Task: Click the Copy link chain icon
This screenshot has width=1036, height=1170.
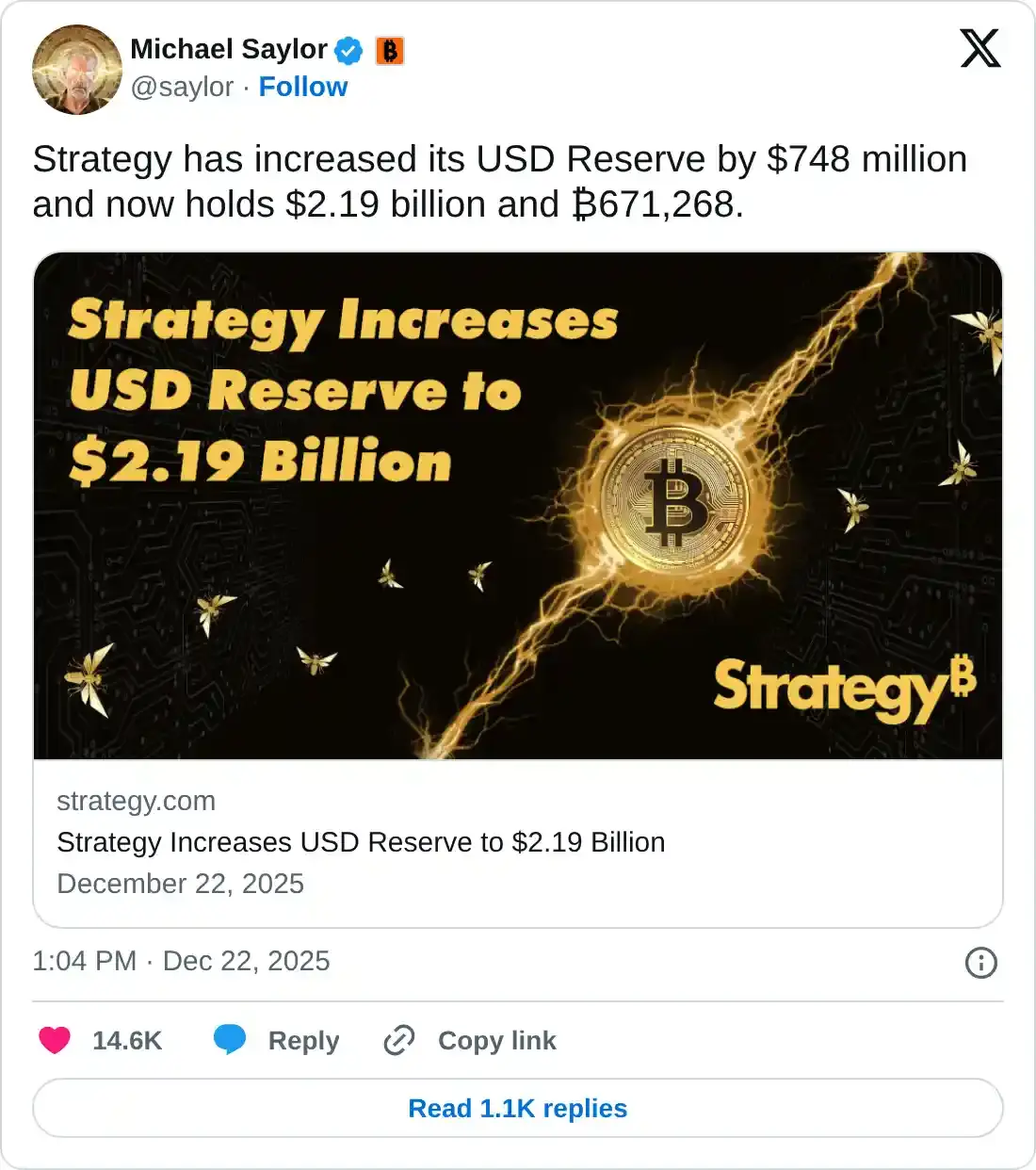Action: [x=399, y=1040]
